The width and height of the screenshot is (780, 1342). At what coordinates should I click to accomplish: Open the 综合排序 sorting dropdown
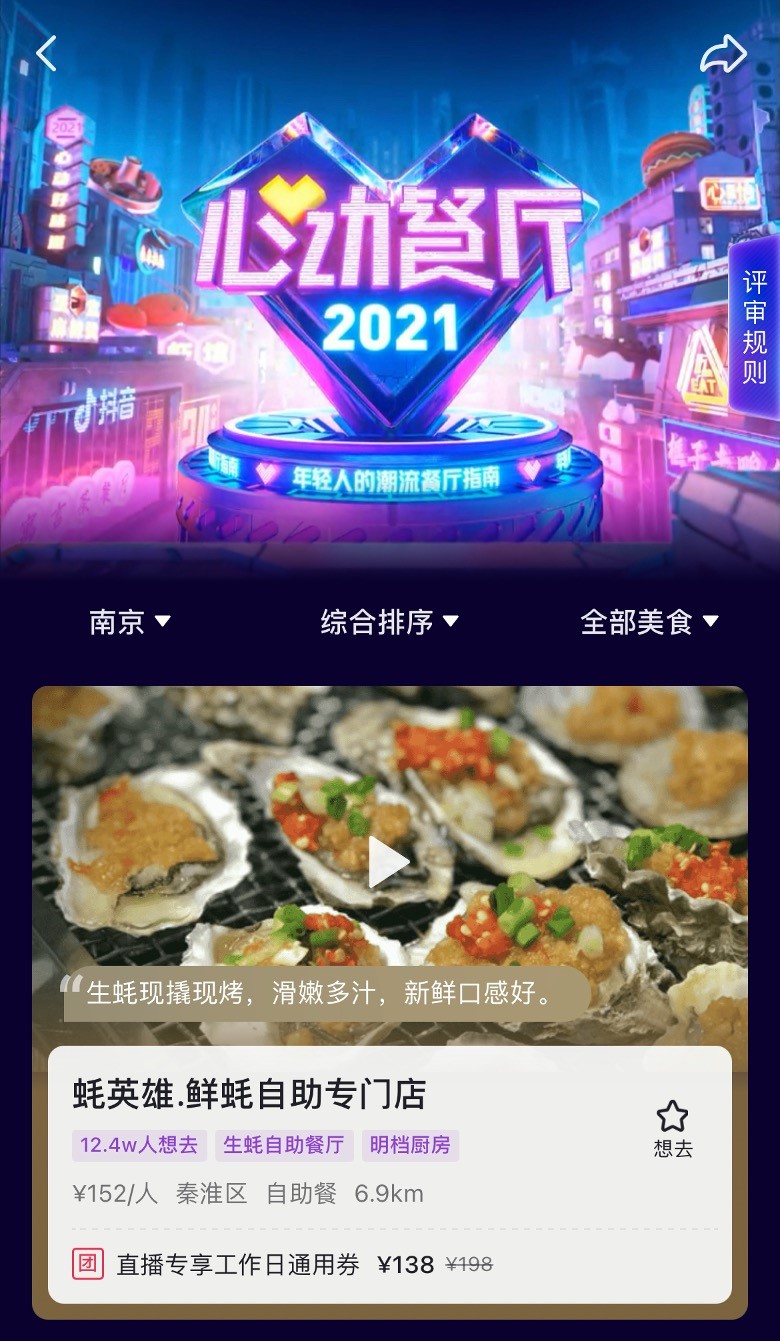pos(389,622)
